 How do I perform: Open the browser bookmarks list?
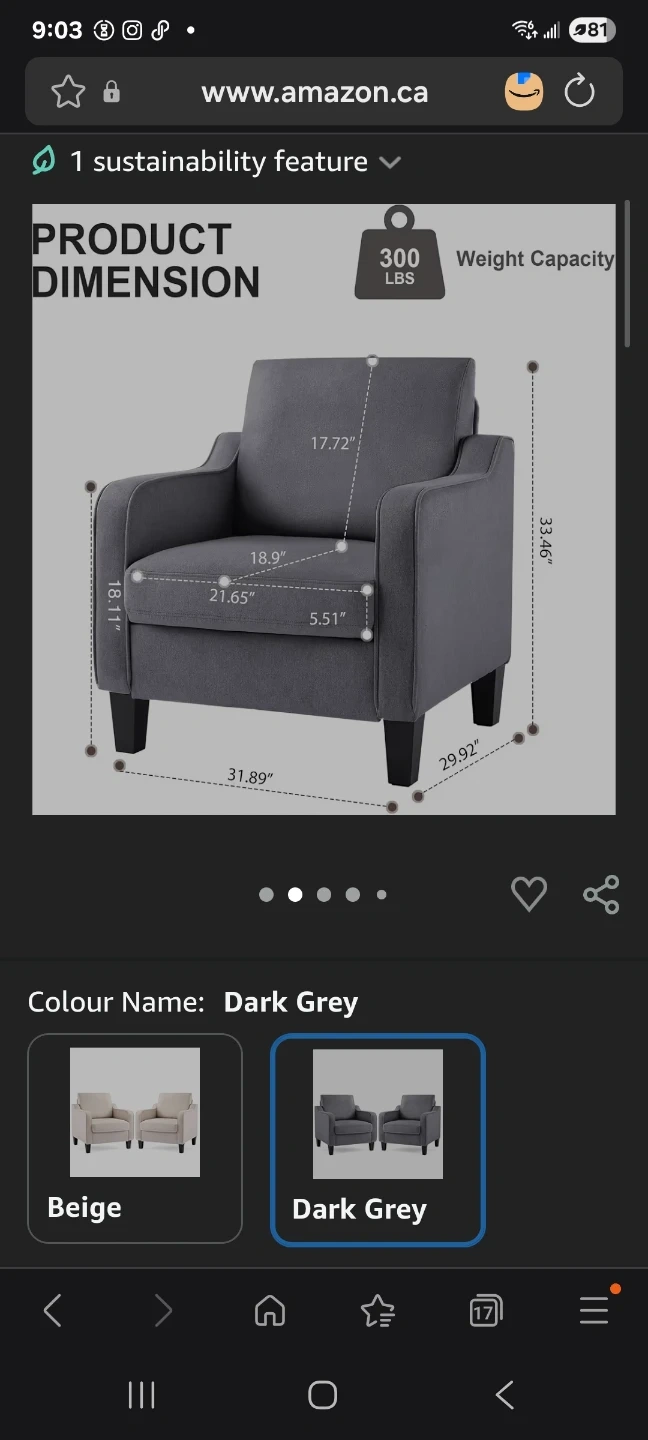tap(377, 1310)
